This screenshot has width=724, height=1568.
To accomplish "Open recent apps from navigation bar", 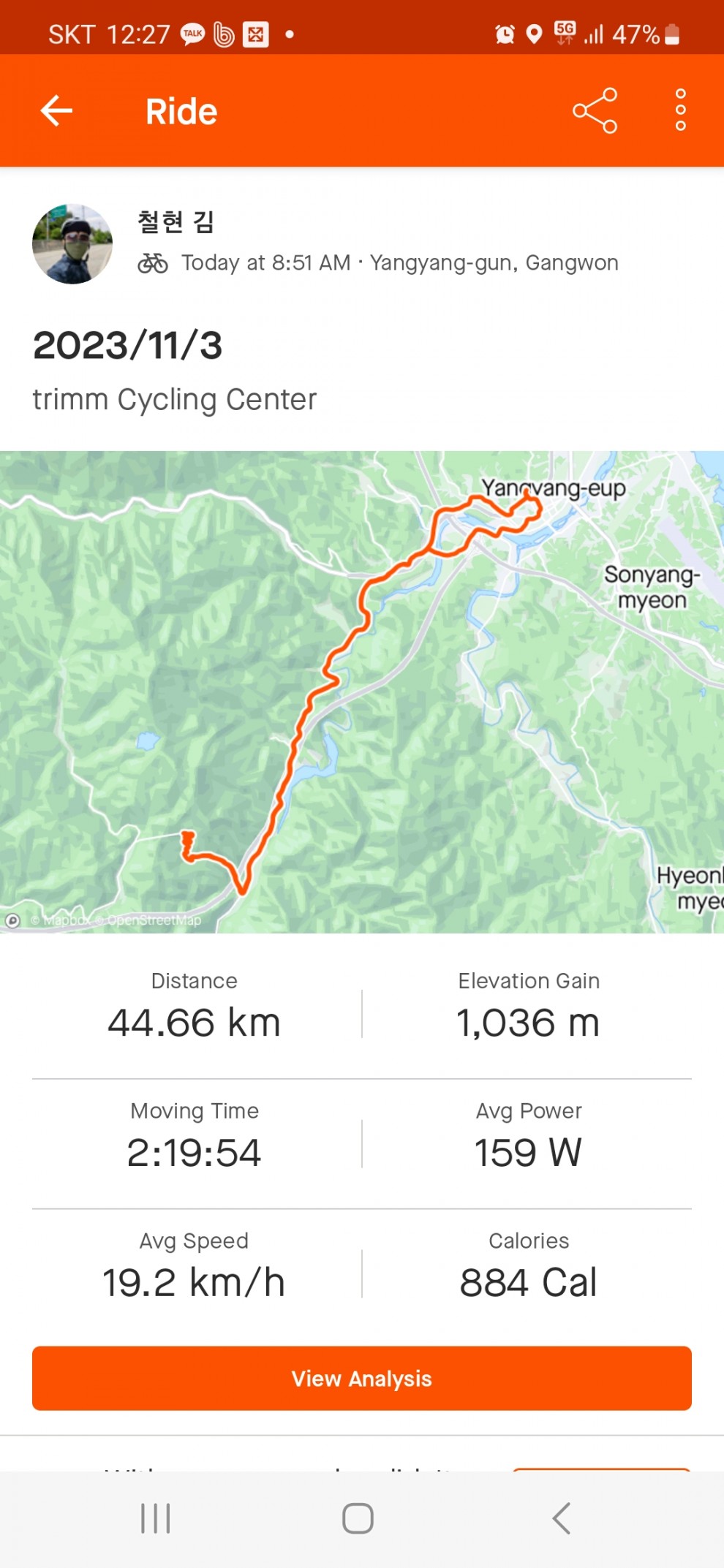I will coord(155,1518).
